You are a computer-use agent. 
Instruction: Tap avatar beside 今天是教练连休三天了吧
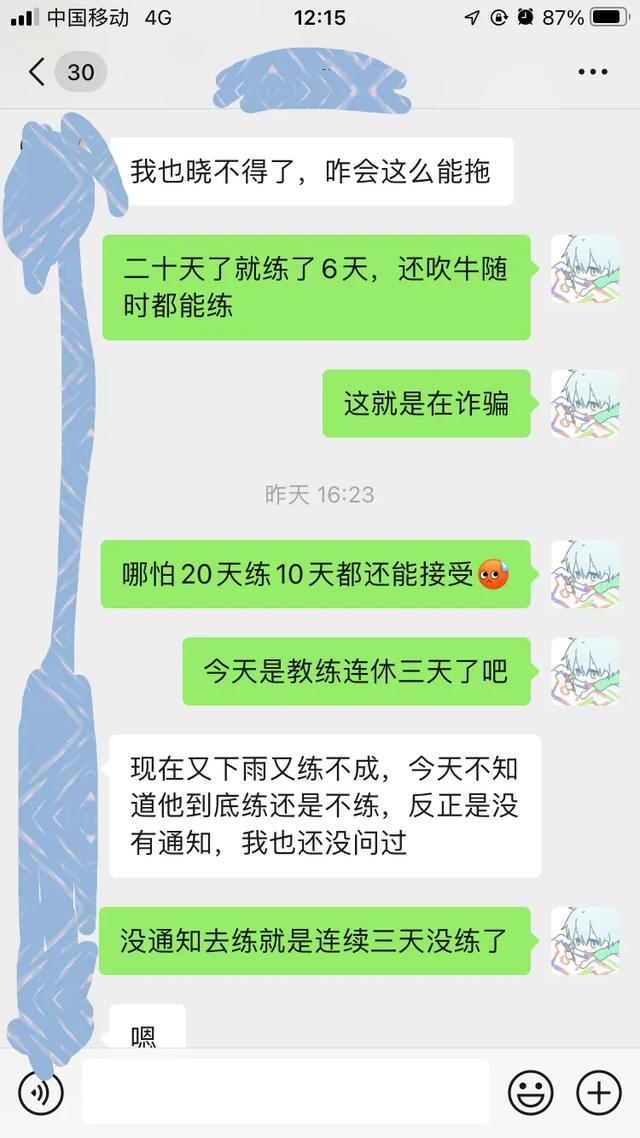(x=585, y=671)
